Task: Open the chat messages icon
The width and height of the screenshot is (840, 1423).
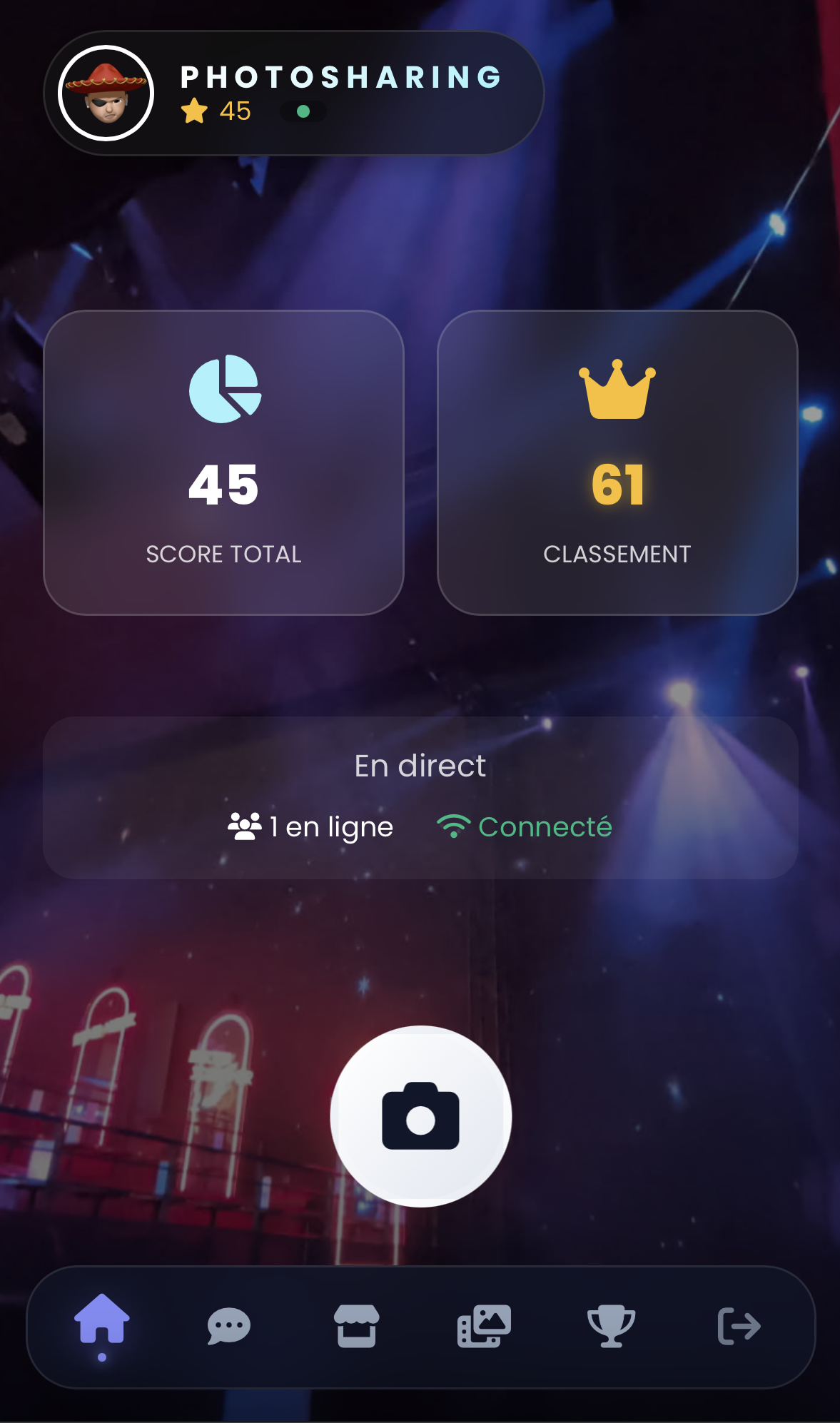Action: point(230,1326)
